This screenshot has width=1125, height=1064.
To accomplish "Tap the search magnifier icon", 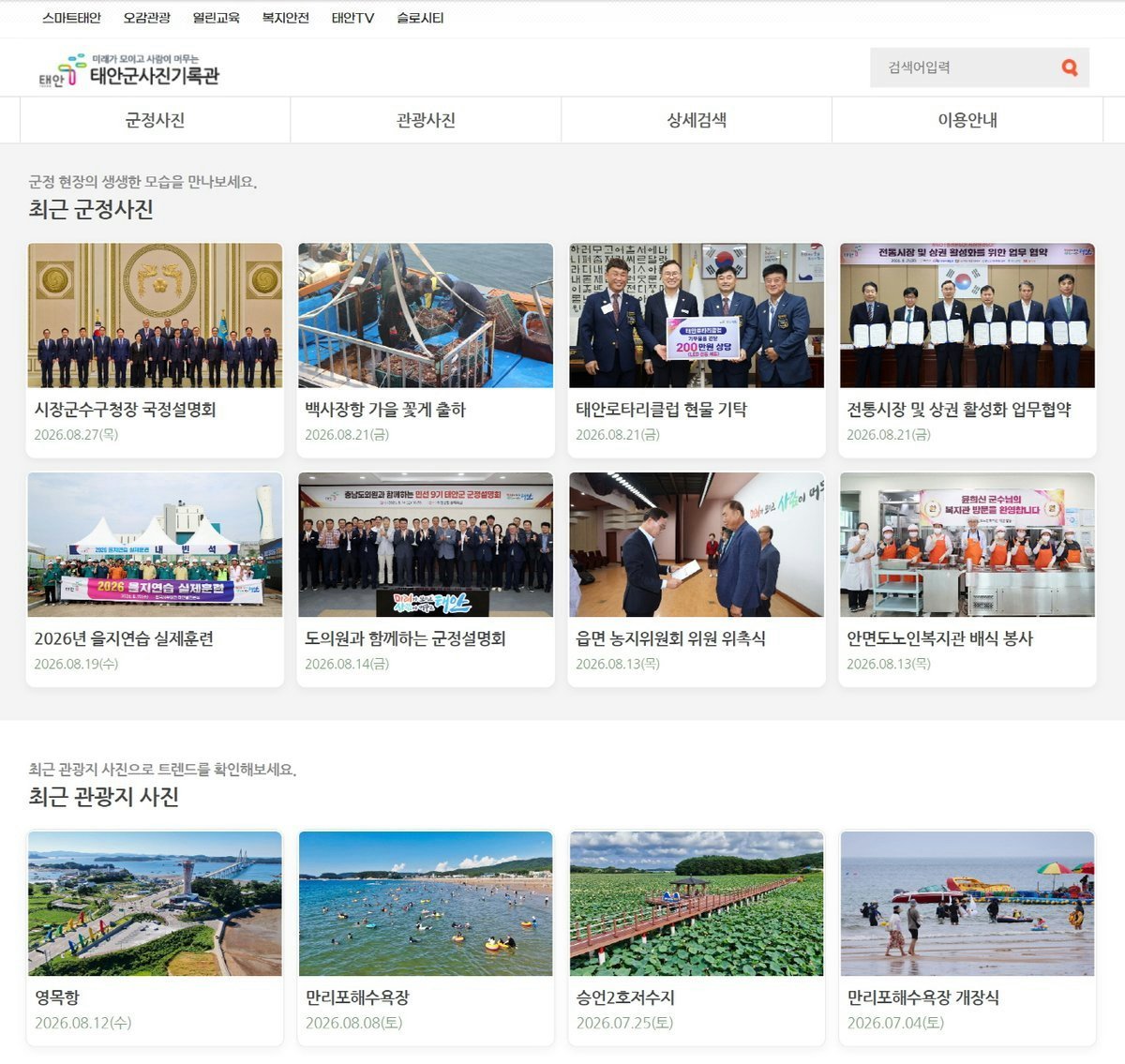I will (1069, 67).
